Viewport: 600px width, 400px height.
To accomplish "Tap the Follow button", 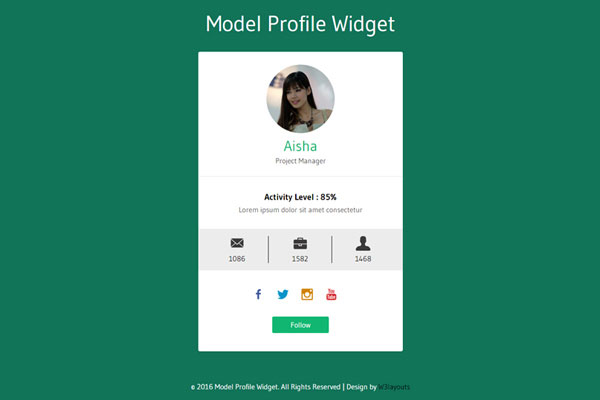I will (x=300, y=325).
